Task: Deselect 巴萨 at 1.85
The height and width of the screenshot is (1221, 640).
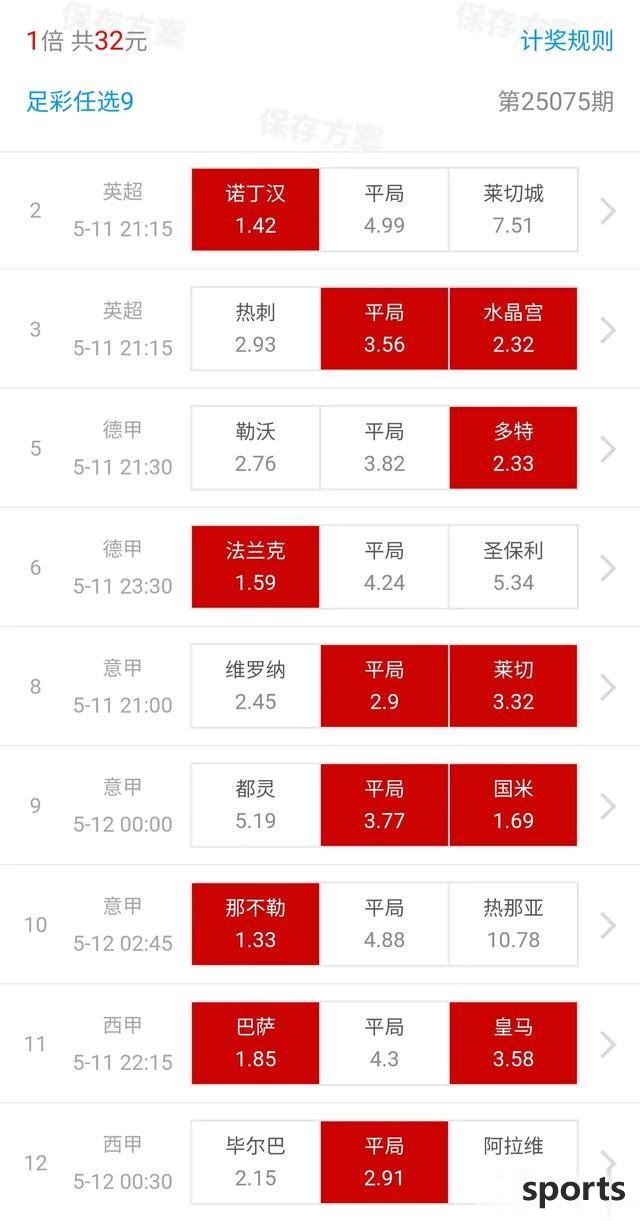Action: tap(255, 1042)
